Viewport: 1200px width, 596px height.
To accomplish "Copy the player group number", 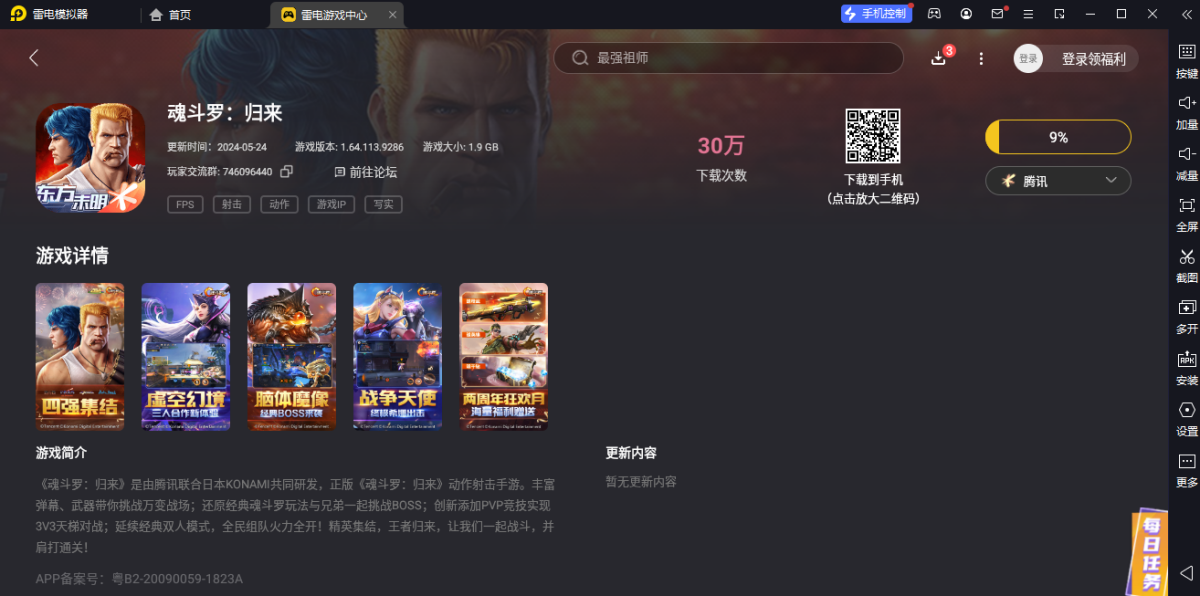I will click(x=287, y=172).
